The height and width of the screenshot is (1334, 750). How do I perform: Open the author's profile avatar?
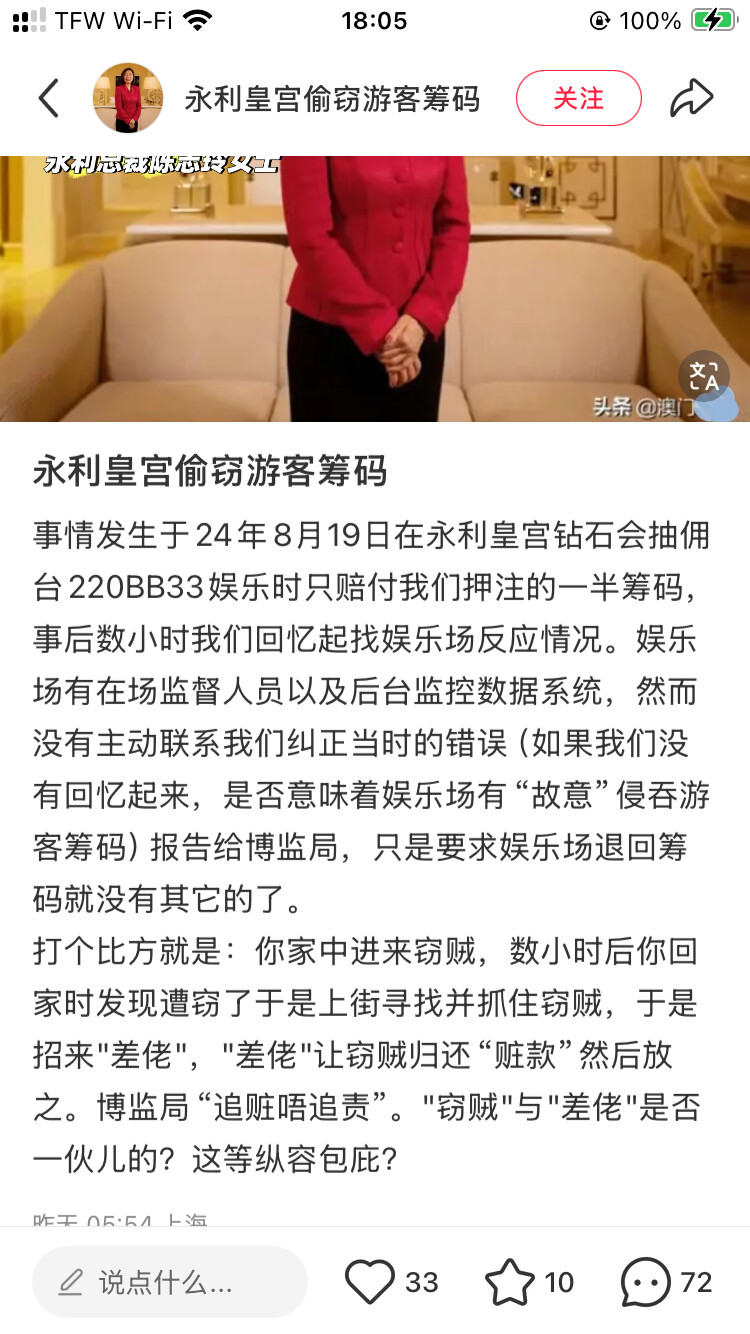click(x=128, y=98)
